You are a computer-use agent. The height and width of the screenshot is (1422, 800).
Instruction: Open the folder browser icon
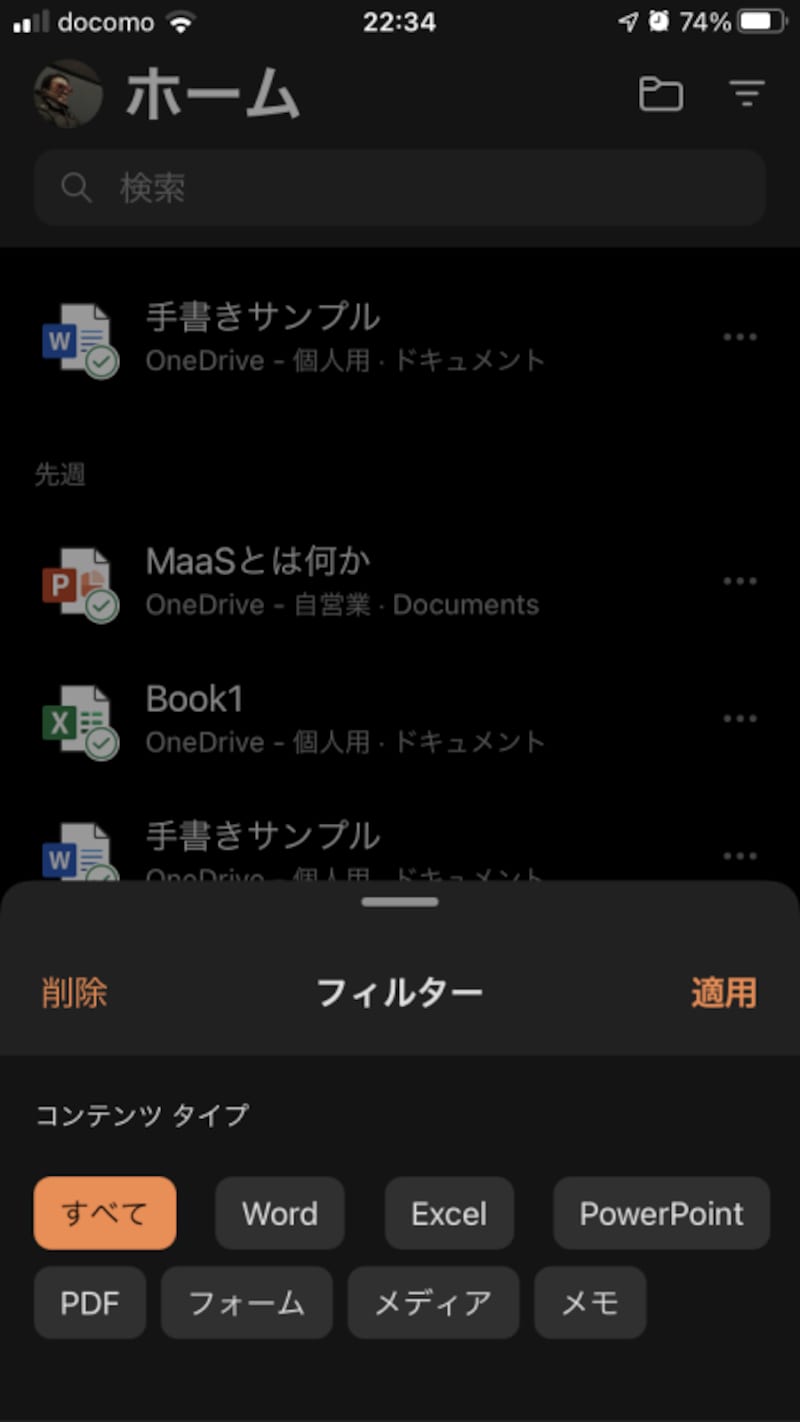click(660, 95)
